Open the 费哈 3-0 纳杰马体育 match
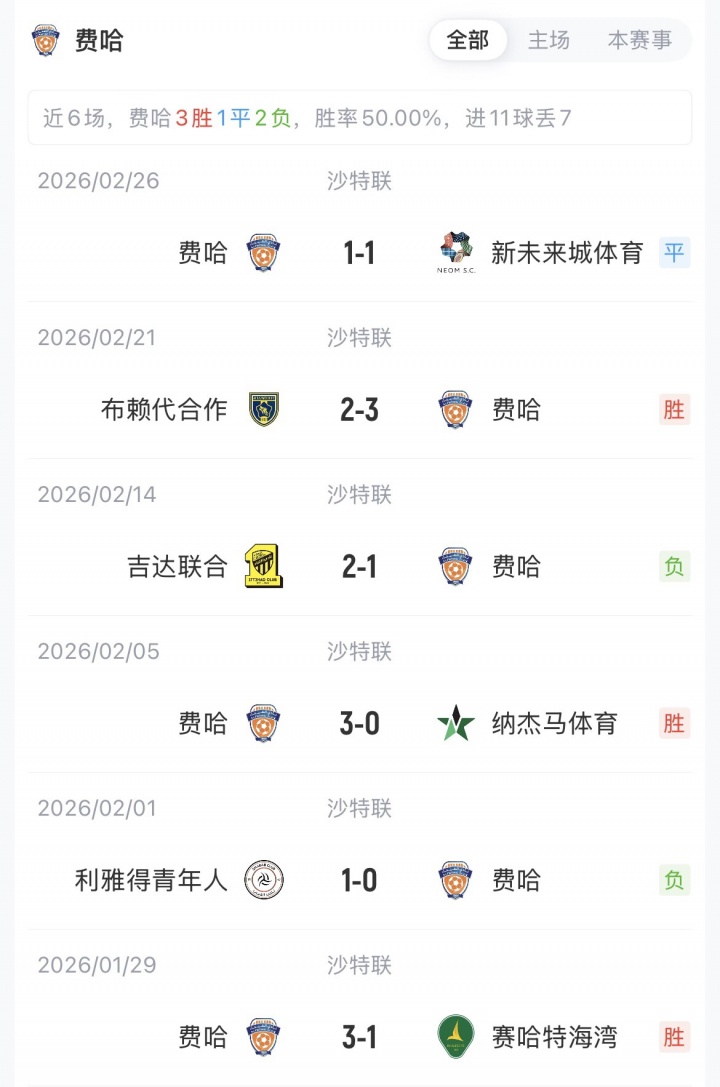The image size is (720, 1087). click(x=360, y=723)
